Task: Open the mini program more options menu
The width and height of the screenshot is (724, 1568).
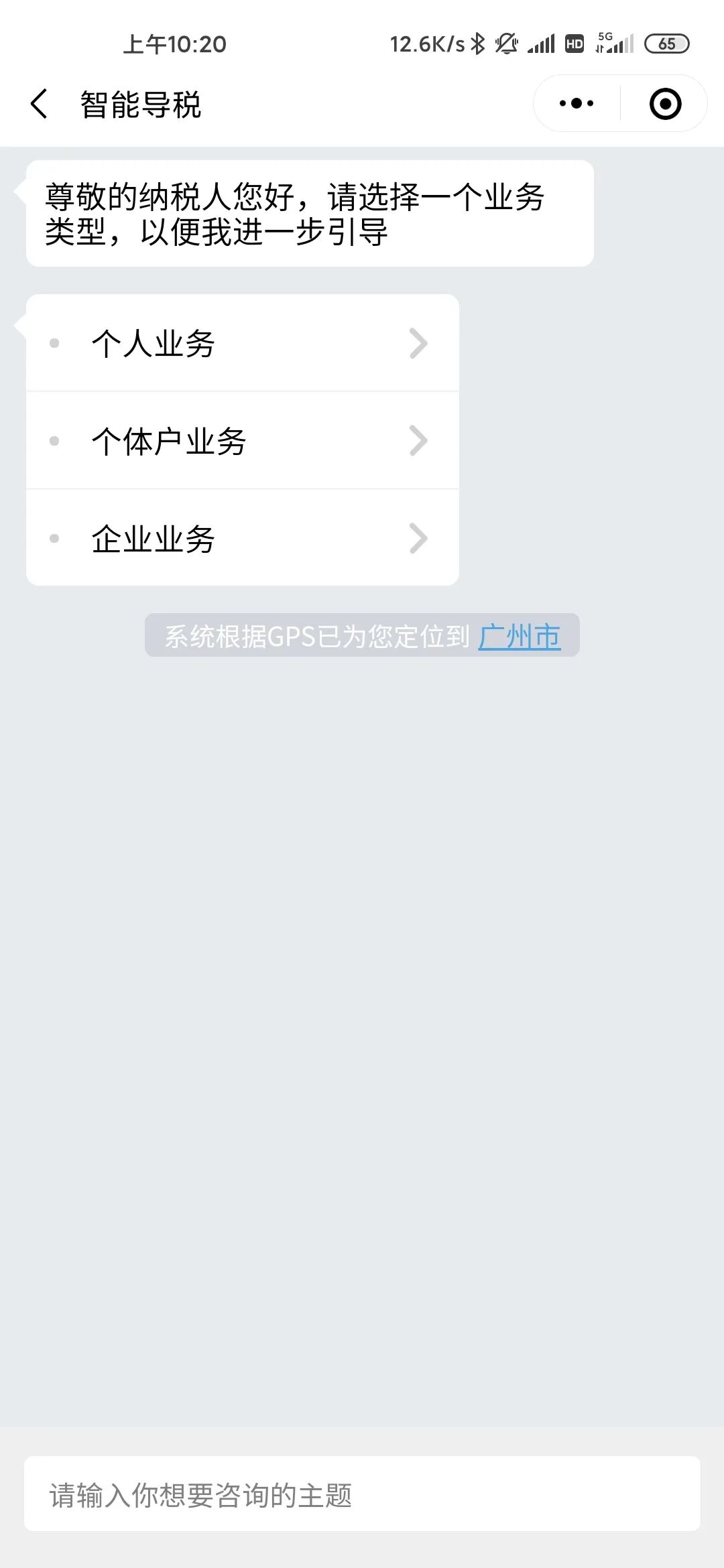Action: [577, 103]
